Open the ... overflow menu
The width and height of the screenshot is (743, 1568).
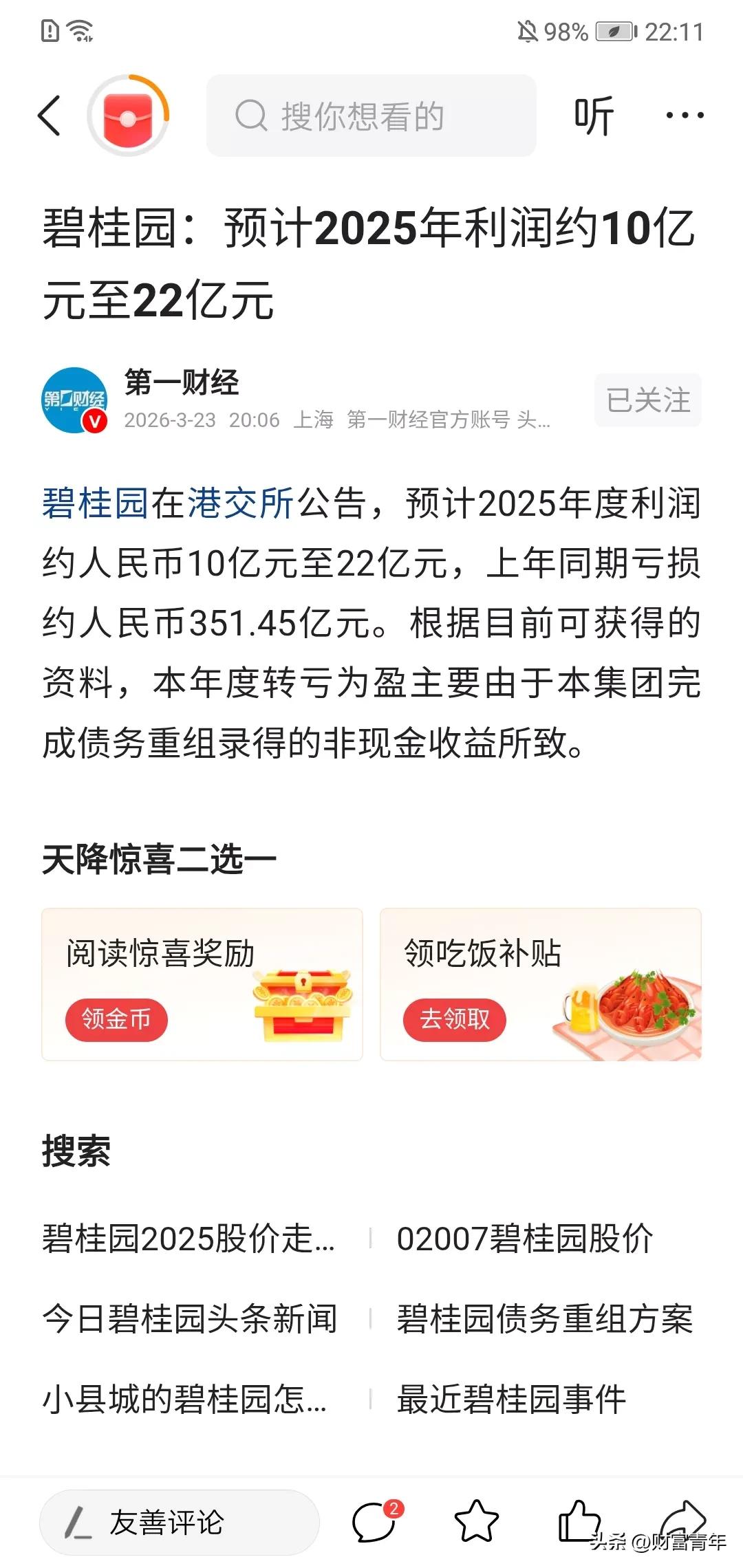click(x=683, y=116)
